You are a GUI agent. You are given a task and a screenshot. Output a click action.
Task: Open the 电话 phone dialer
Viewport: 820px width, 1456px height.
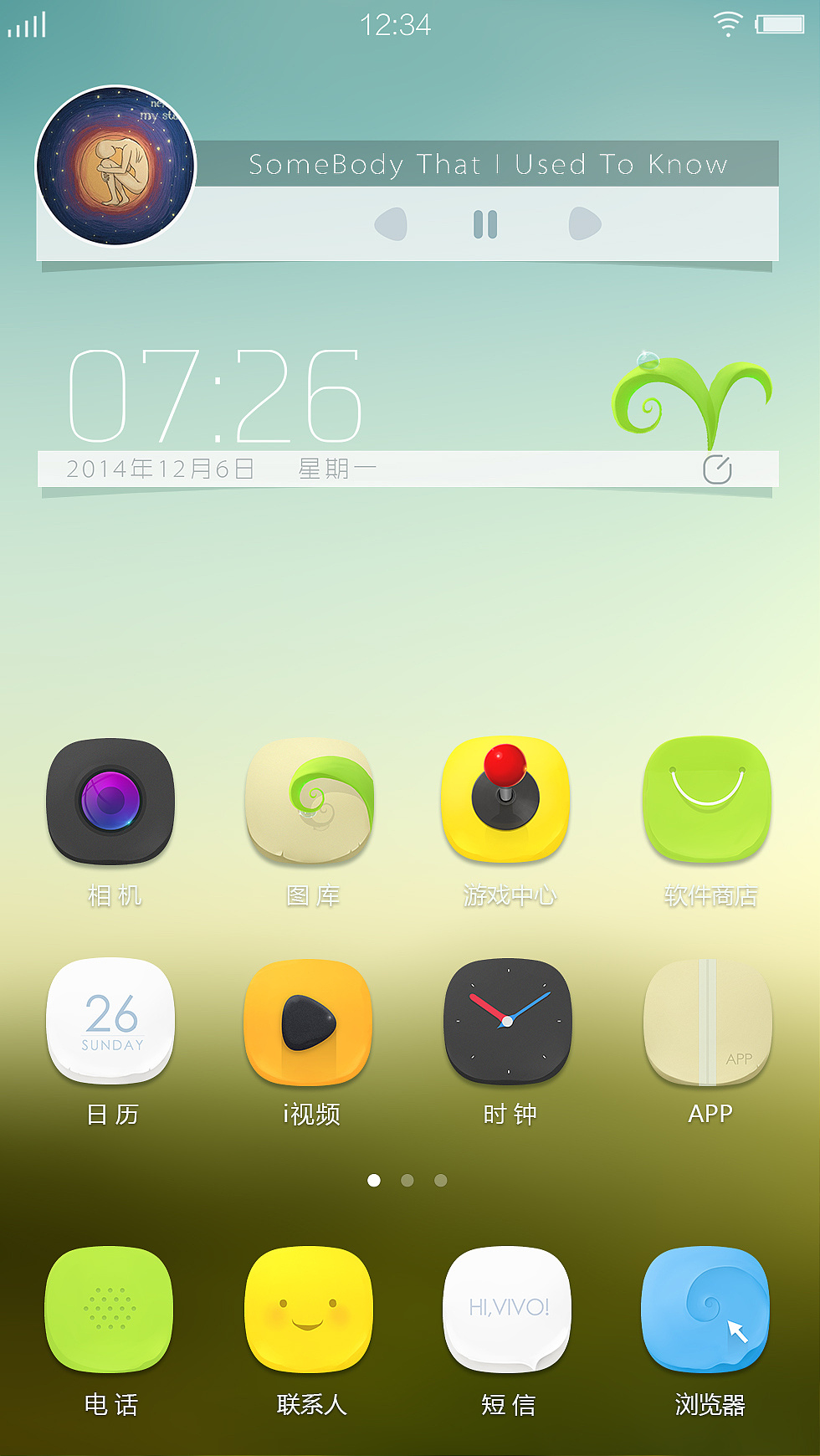click(110, 1310)
